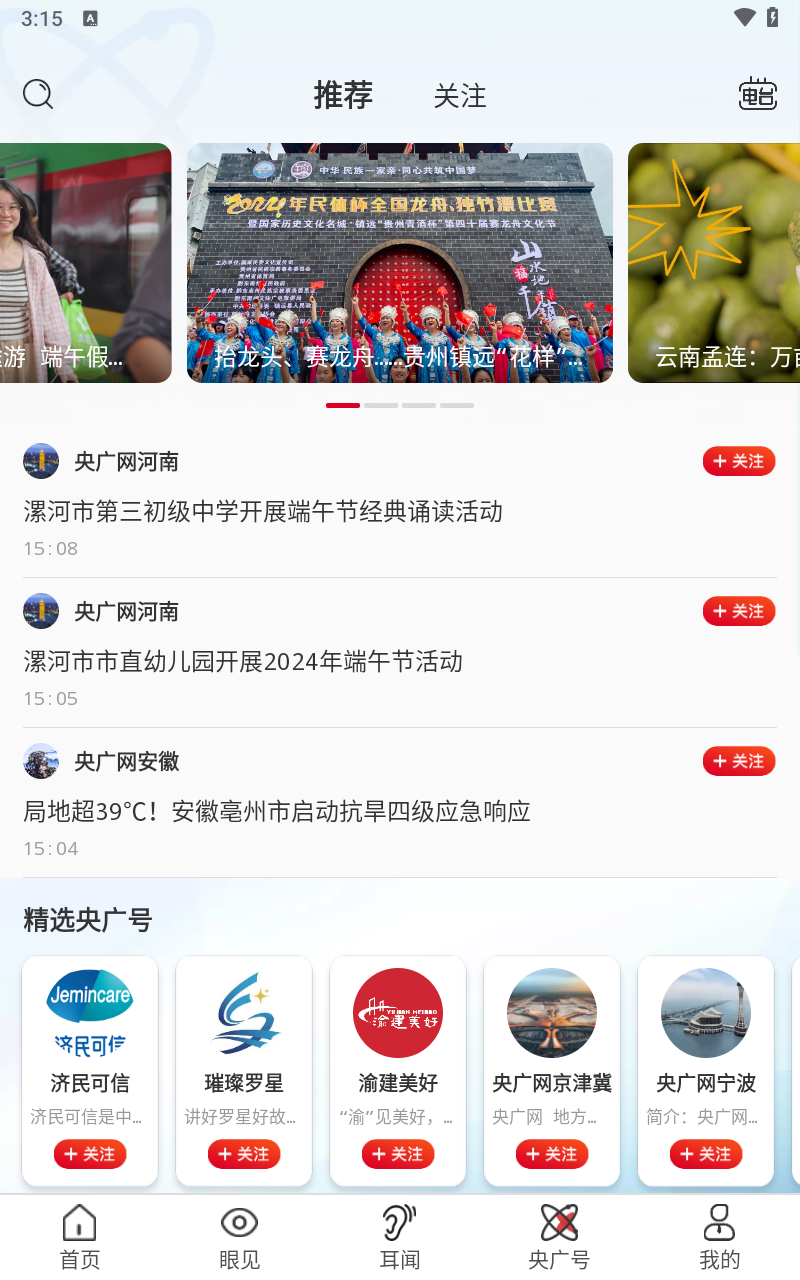800x1280 pixels.
Task: Read 漯河市第三初级中学开展端午节经典诵读活动
Action: click(x=263, y=512)
